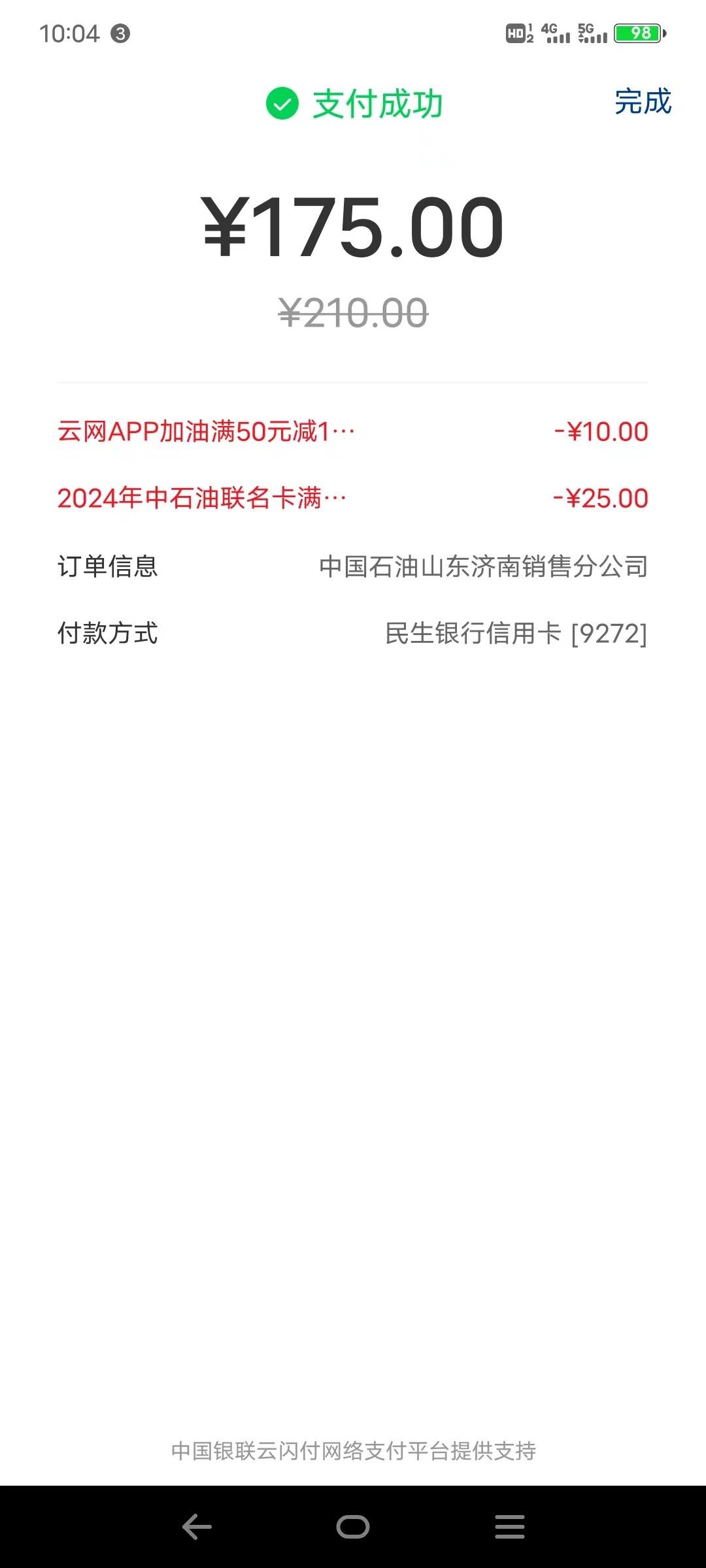706x1568 pixels.
Task: Return to the home screen
Action: coord(353,1527)
